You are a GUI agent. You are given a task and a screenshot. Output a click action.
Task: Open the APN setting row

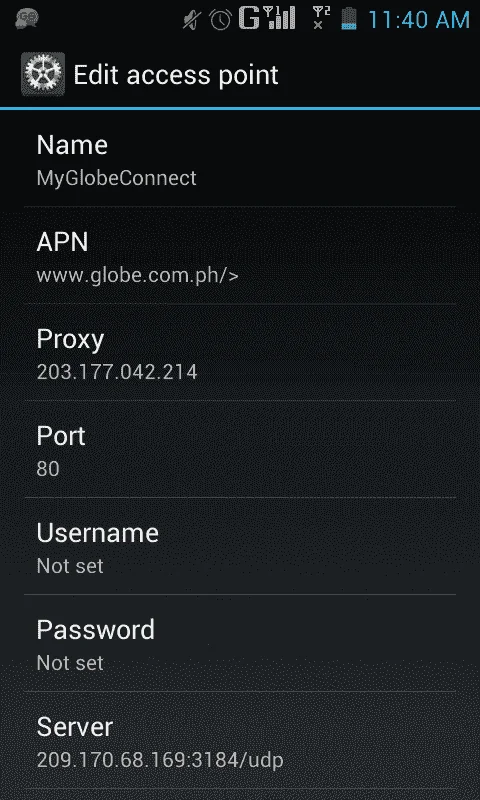tap(240, 256)
